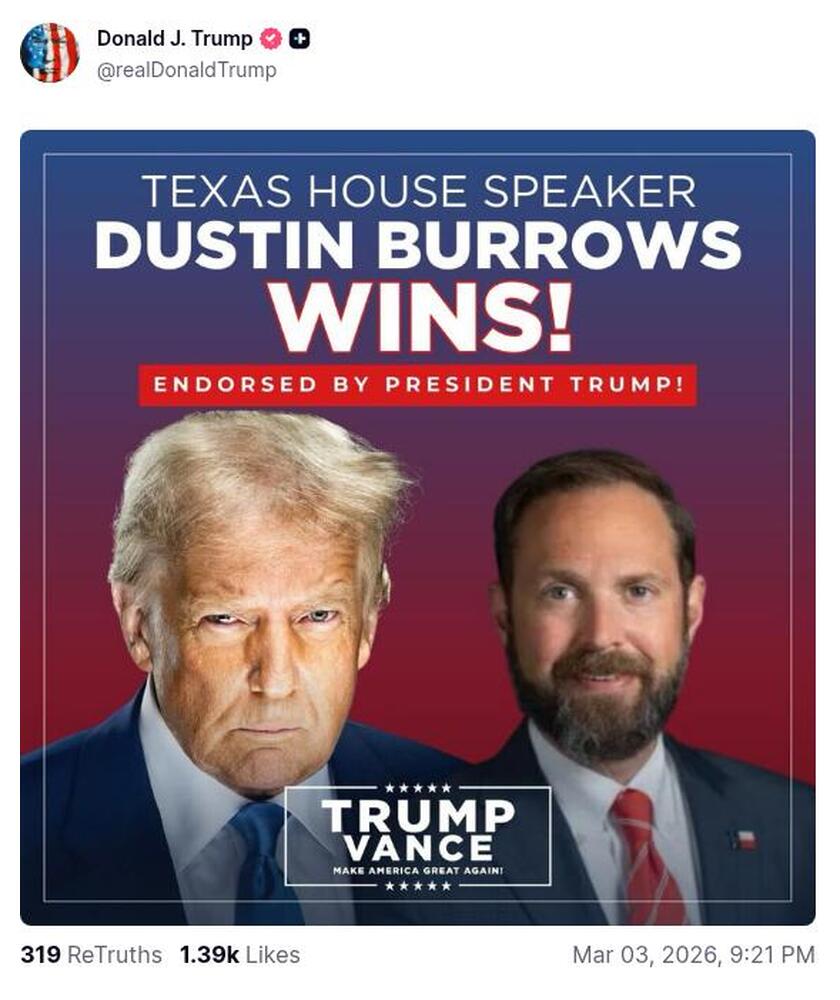The height and width of the screenshot is (1000, 840).
Task: View the 1.39k Likes list
Action: (x=239, y=955)
